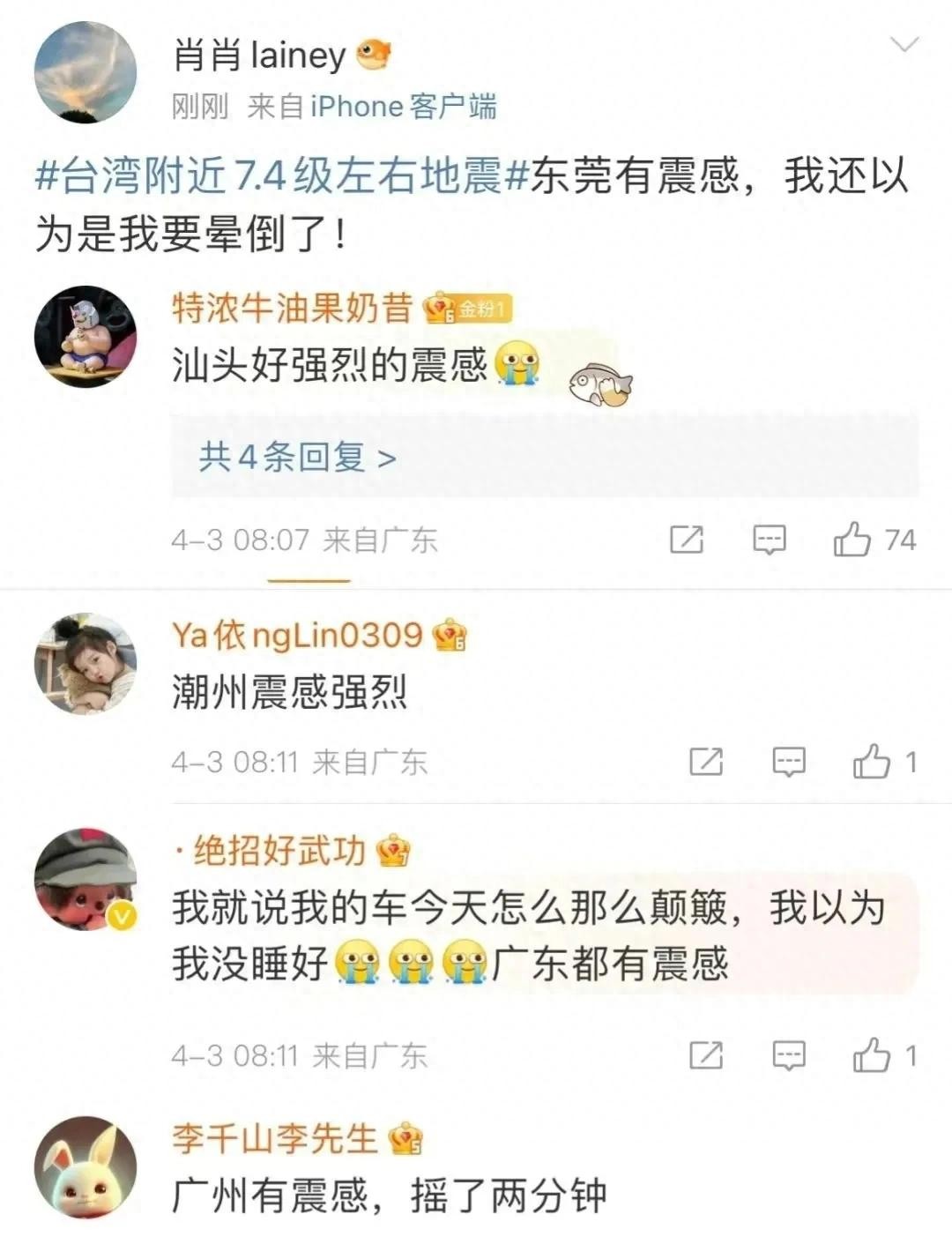View all 4 replies to 特浓牛油果奶昔

pos(297,457)
